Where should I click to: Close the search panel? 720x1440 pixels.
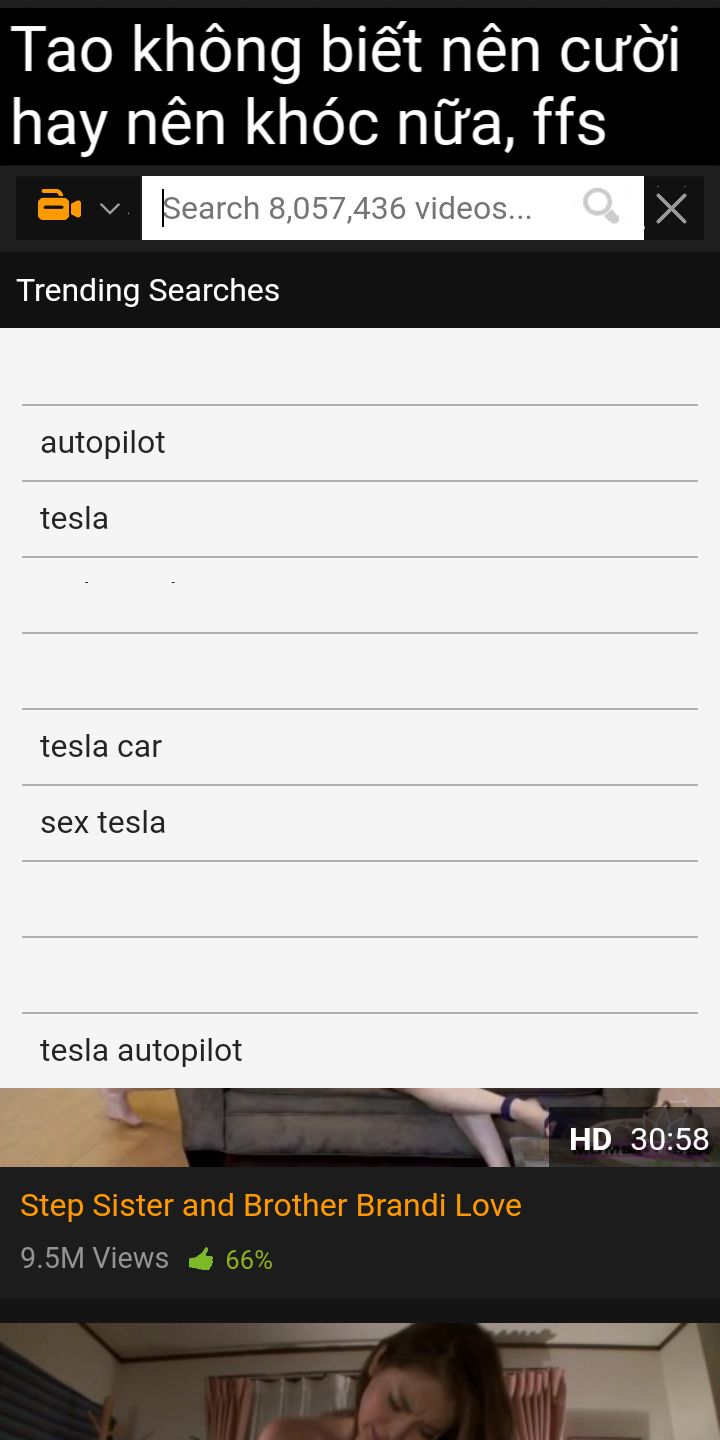pyautogui.click(x=671, y=208)
